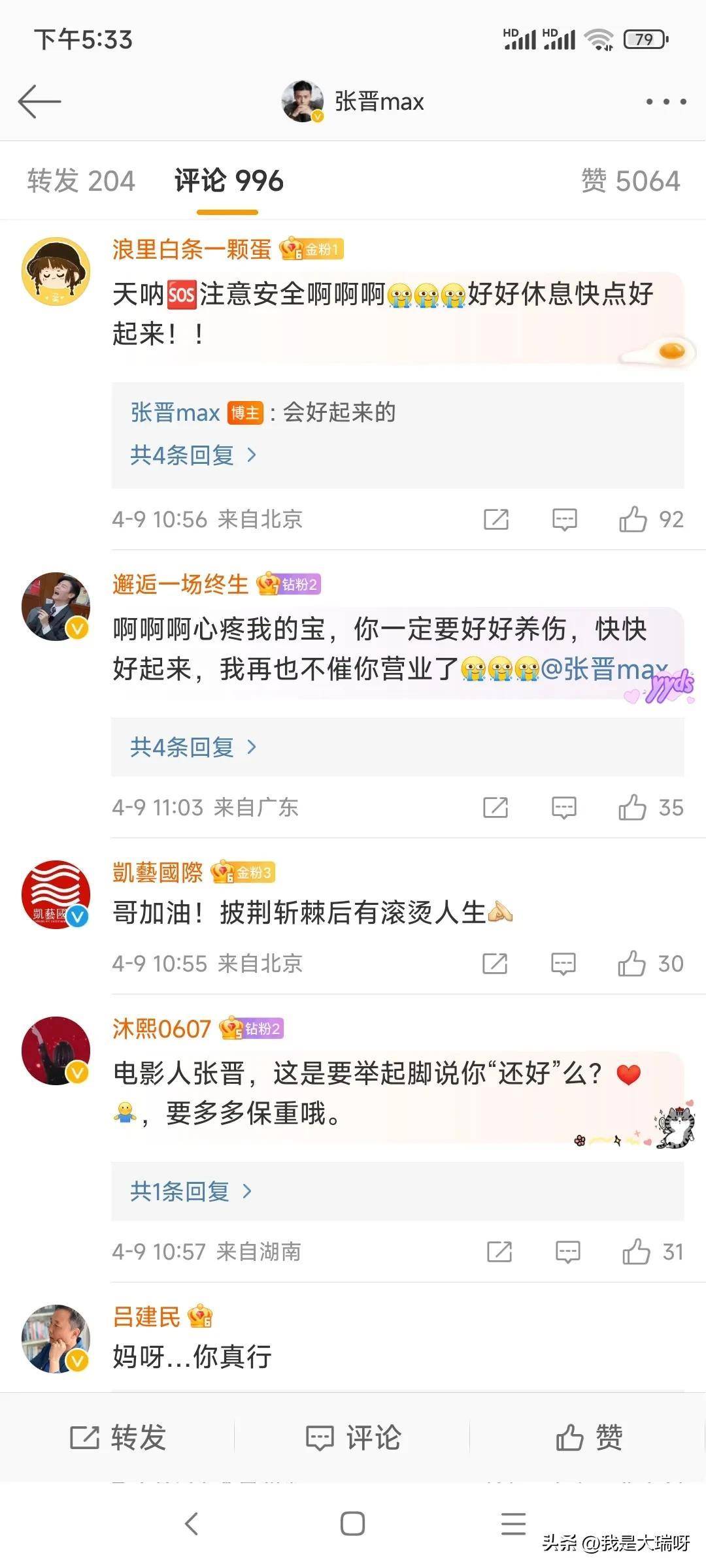Reply to 浪里白条一颗蛋's comment via comment icon
Screen dimensions: 706x1568
564,520
